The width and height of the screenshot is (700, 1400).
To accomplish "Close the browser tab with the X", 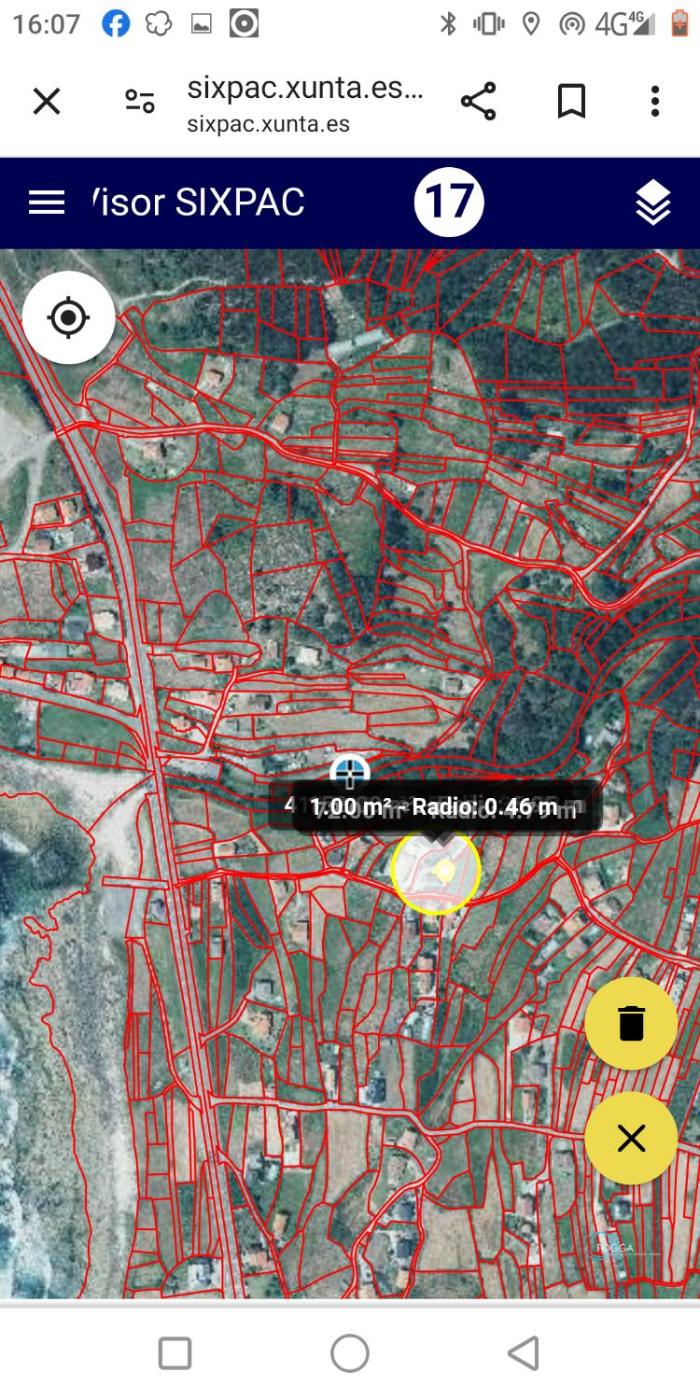I will coord(47,101).
